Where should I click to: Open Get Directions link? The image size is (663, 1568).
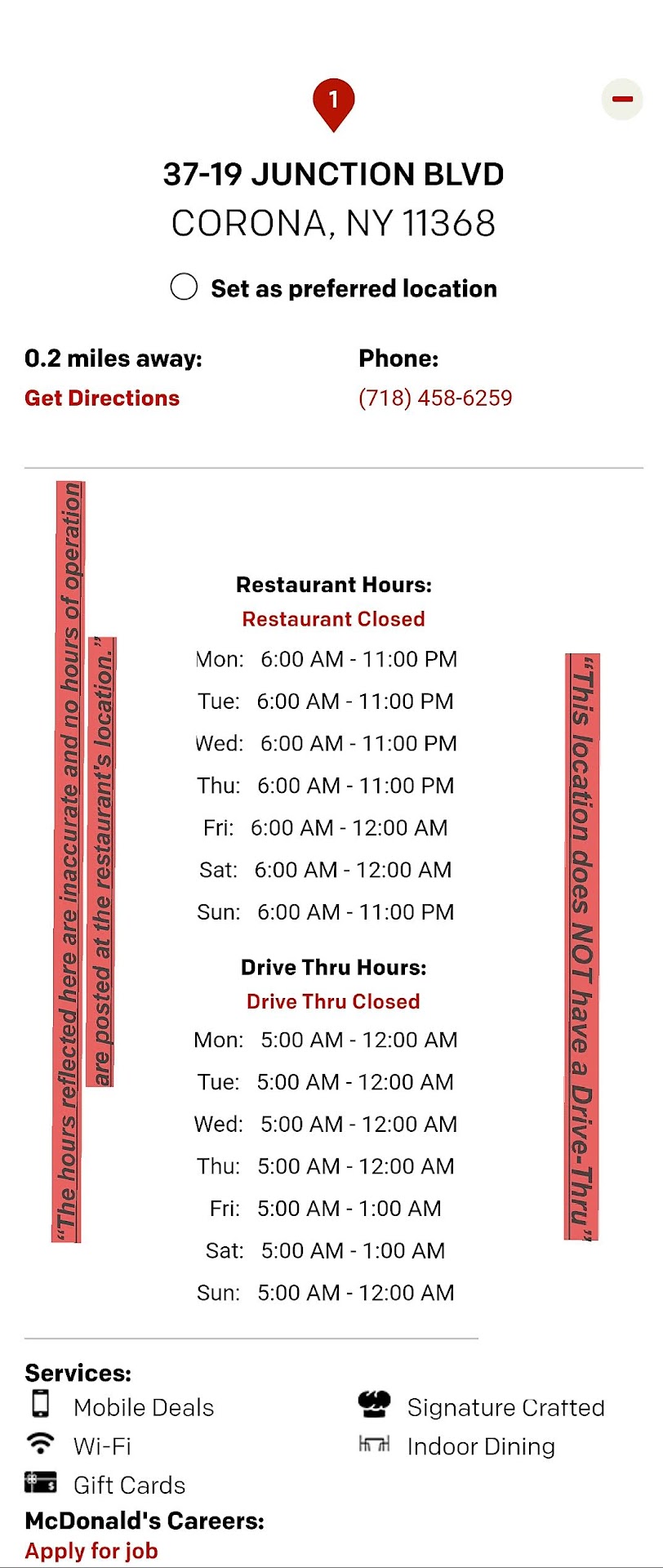(x=102, y=398)
